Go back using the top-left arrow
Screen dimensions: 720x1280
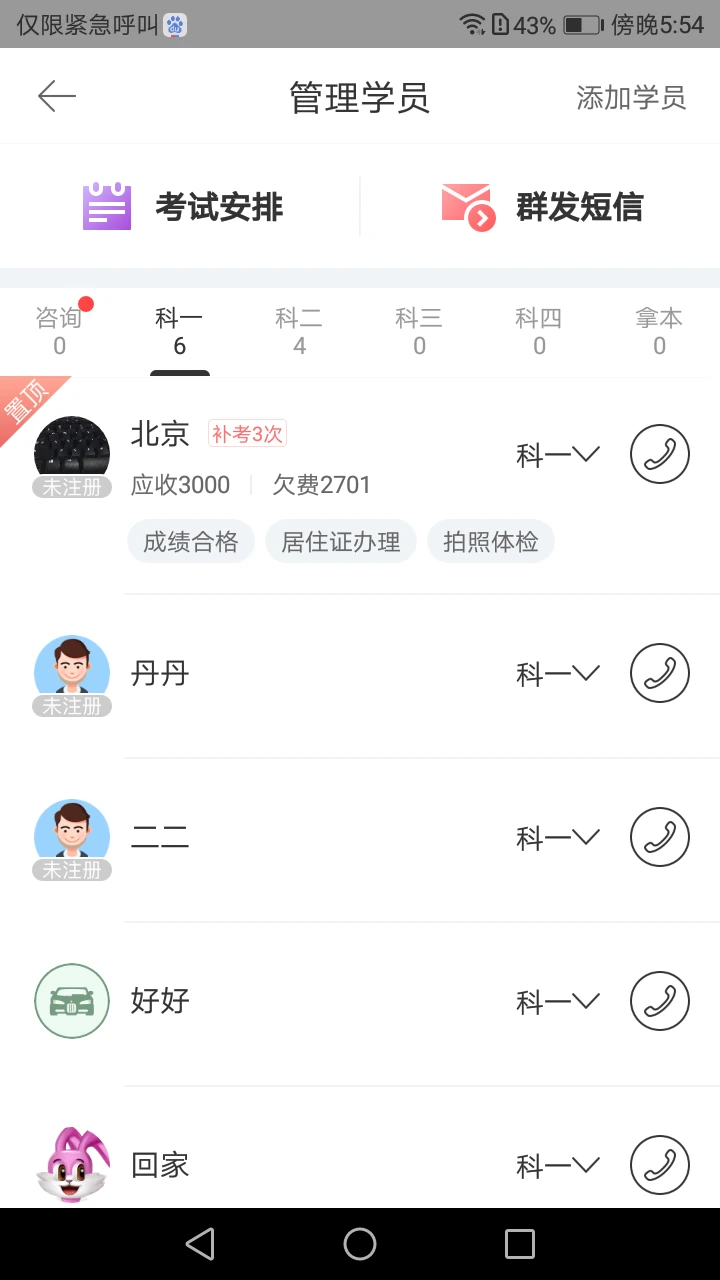click(57, 97)
